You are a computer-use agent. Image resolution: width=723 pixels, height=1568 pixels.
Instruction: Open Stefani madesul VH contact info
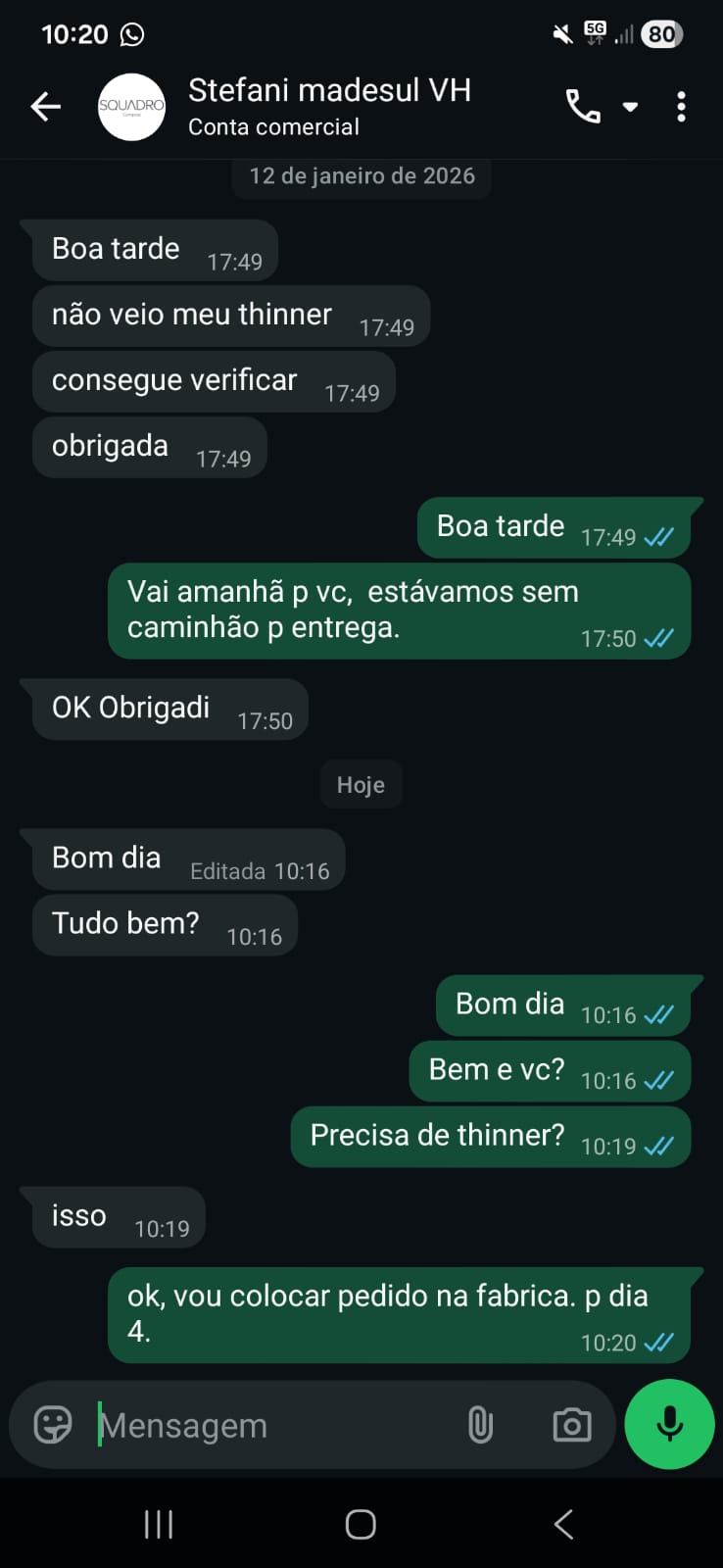click(329, 106)
